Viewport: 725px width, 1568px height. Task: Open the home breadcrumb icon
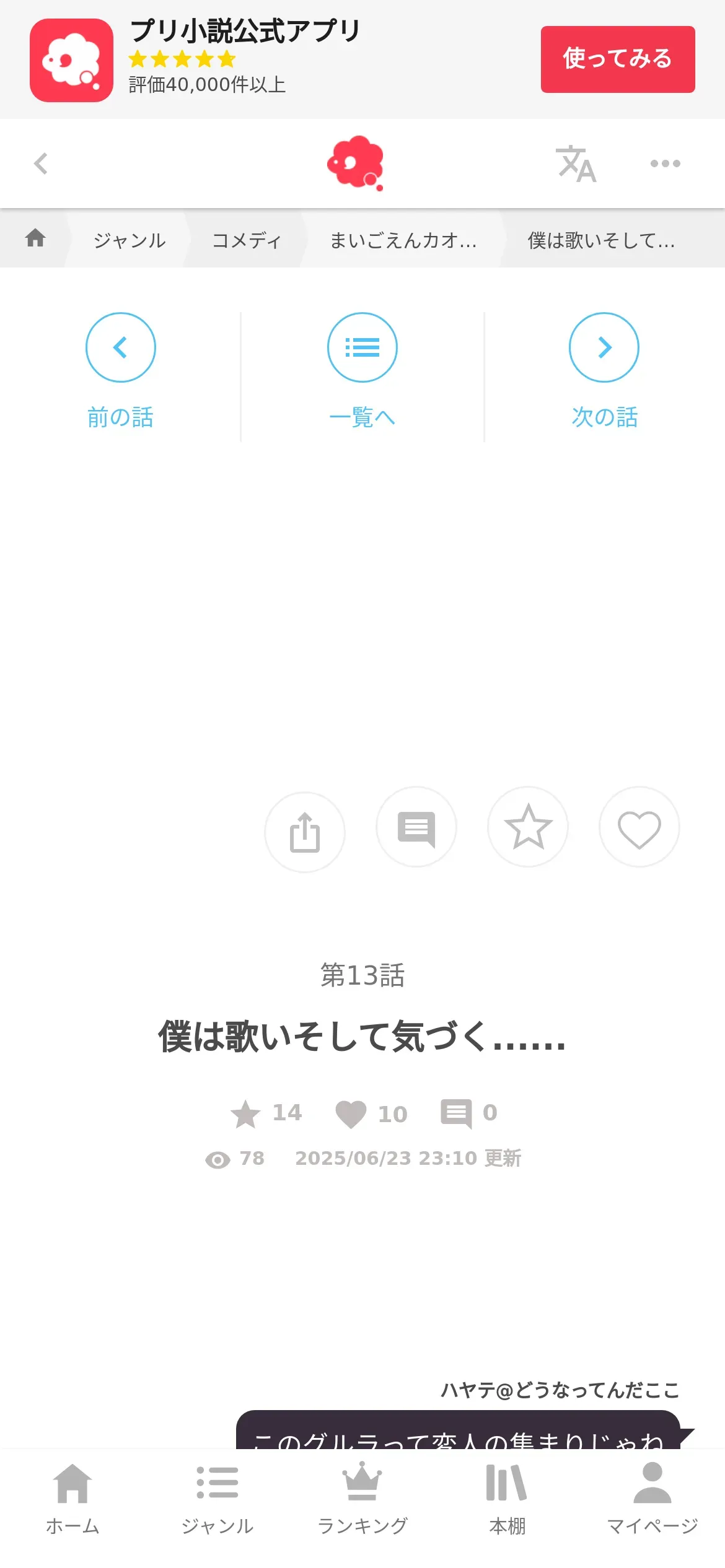pos(35,238)
